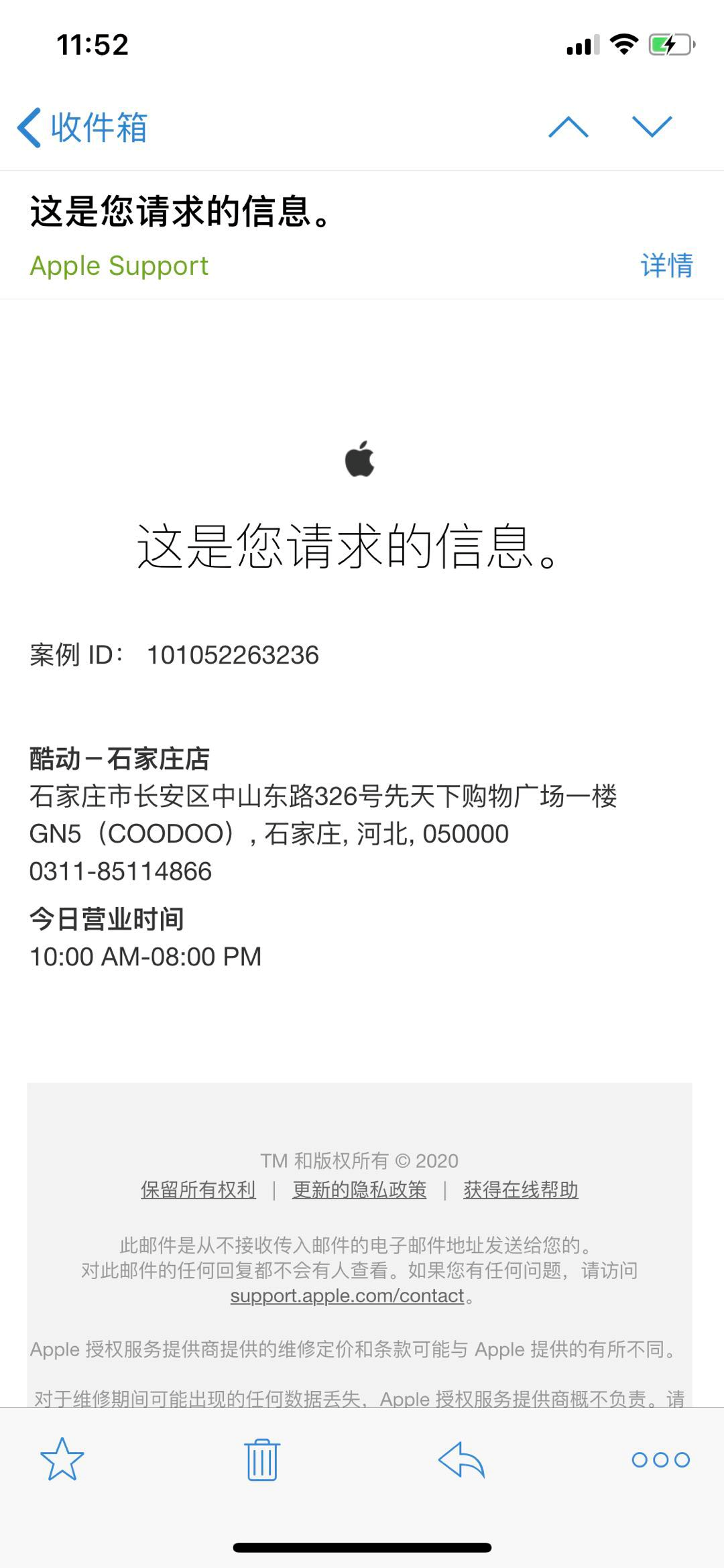Open the 更新的隐私政策 link
This screenshot has width=724, height=1568.
[359, 1190]
